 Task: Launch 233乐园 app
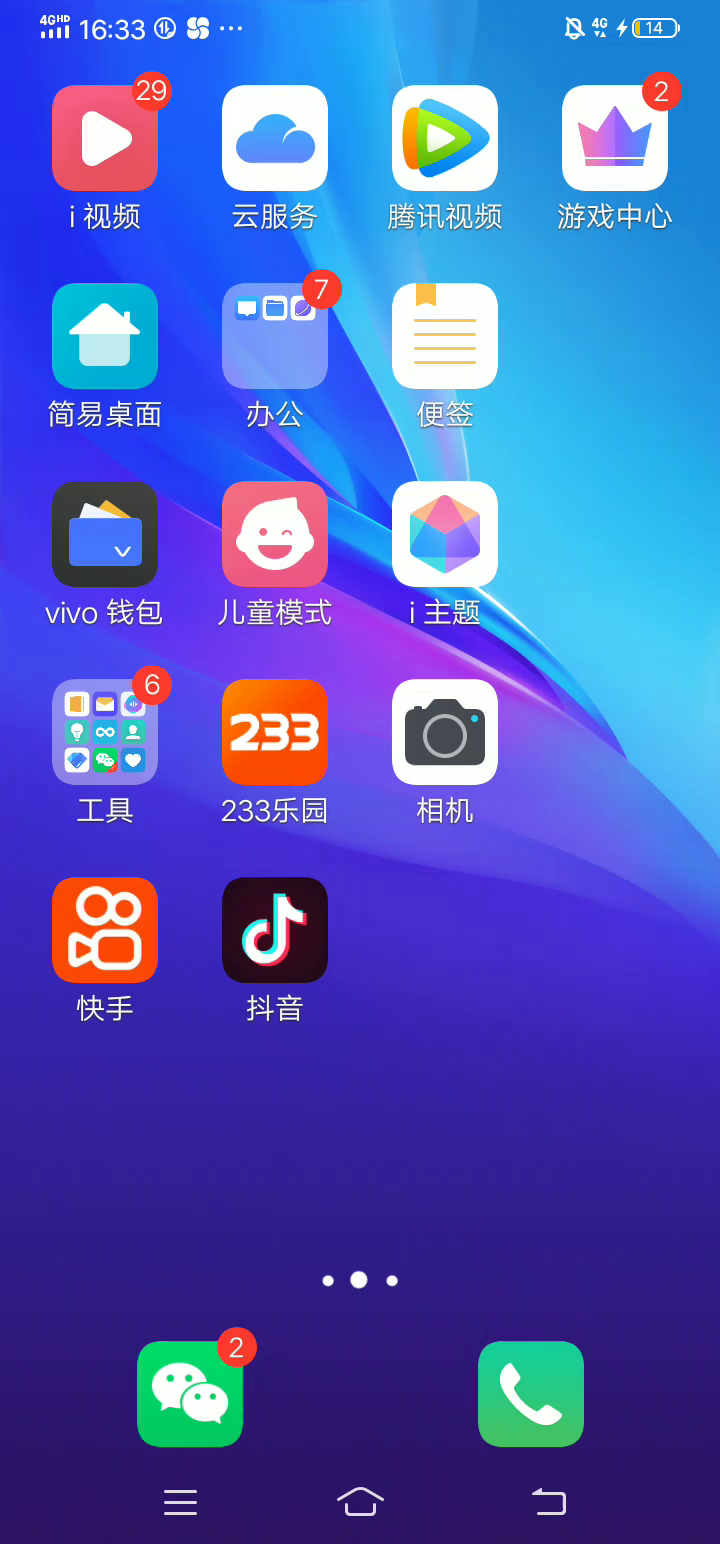[275, 732]
